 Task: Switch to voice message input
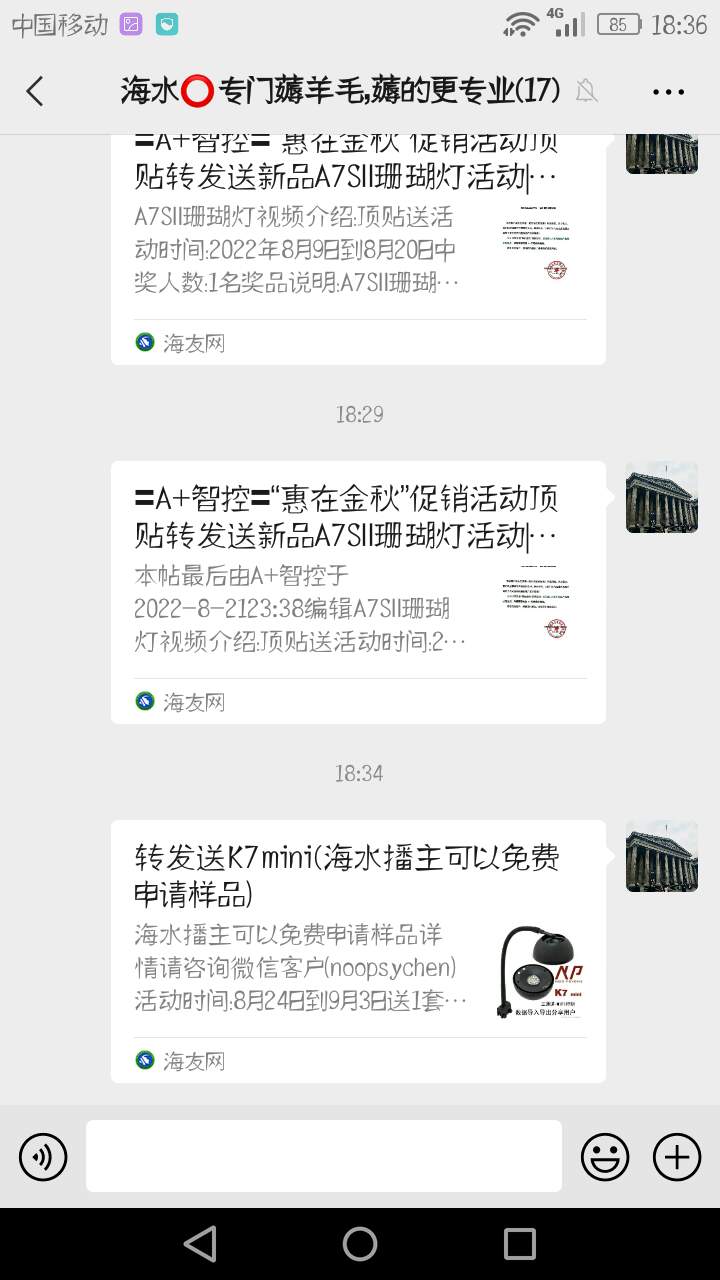coord(43,1158)
